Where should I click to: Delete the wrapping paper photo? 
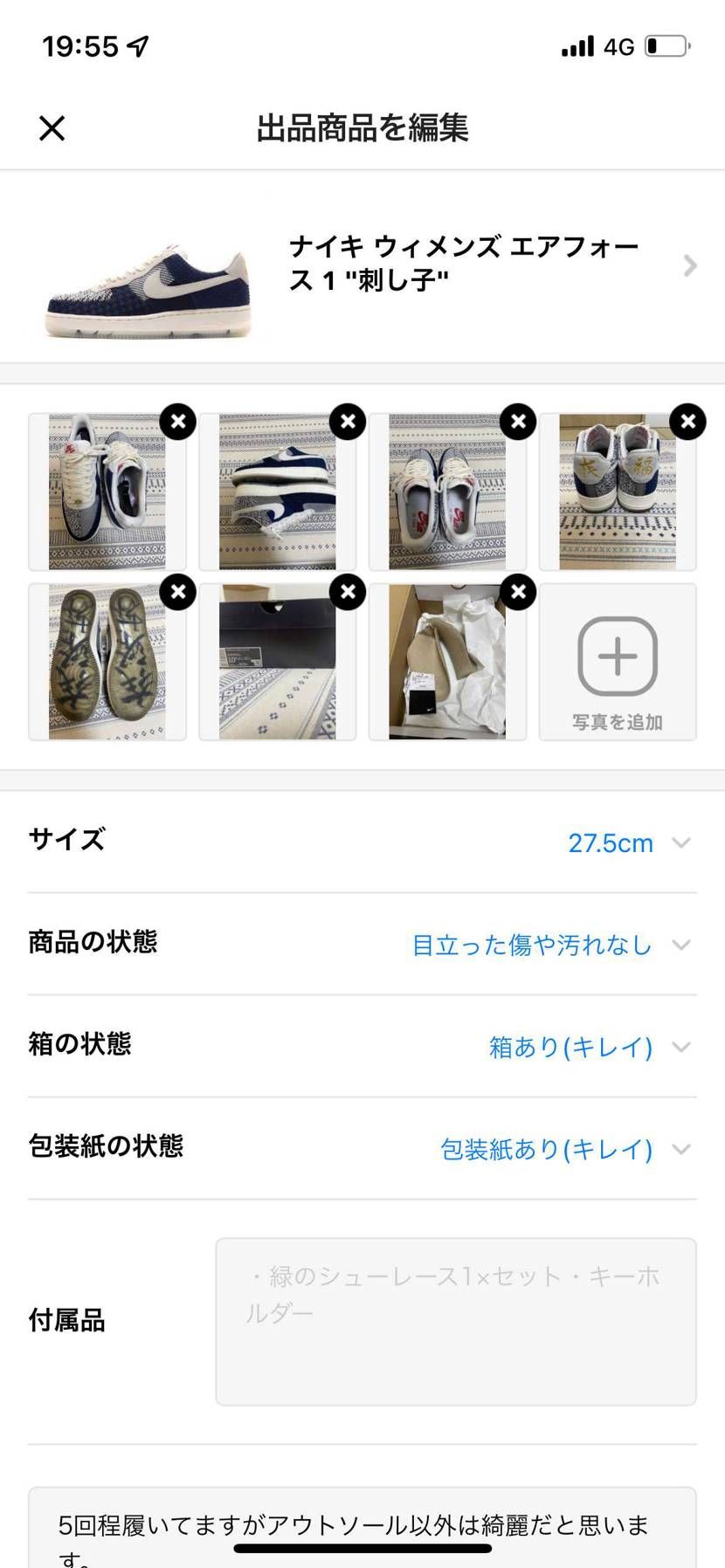pos(518,592)
